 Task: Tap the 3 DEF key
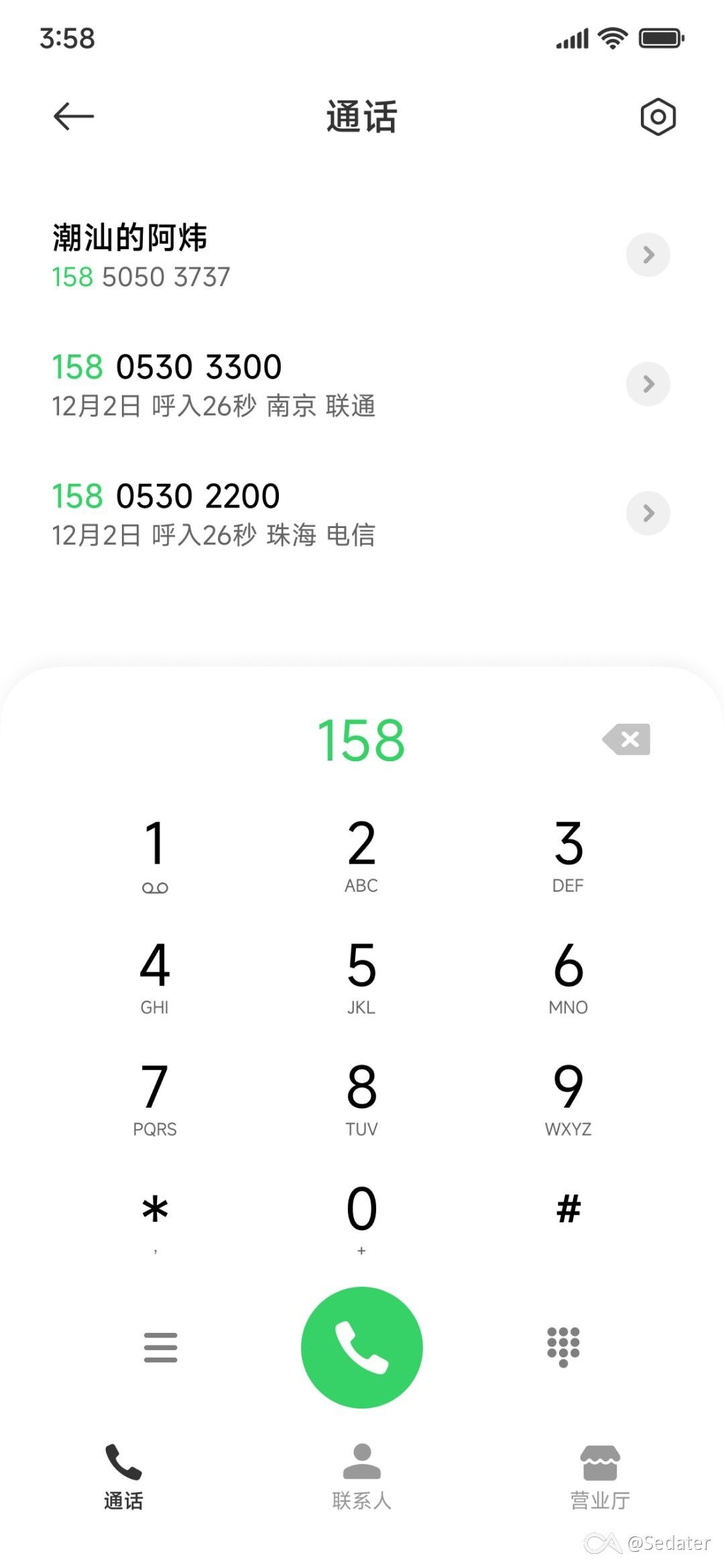point(568,855)
